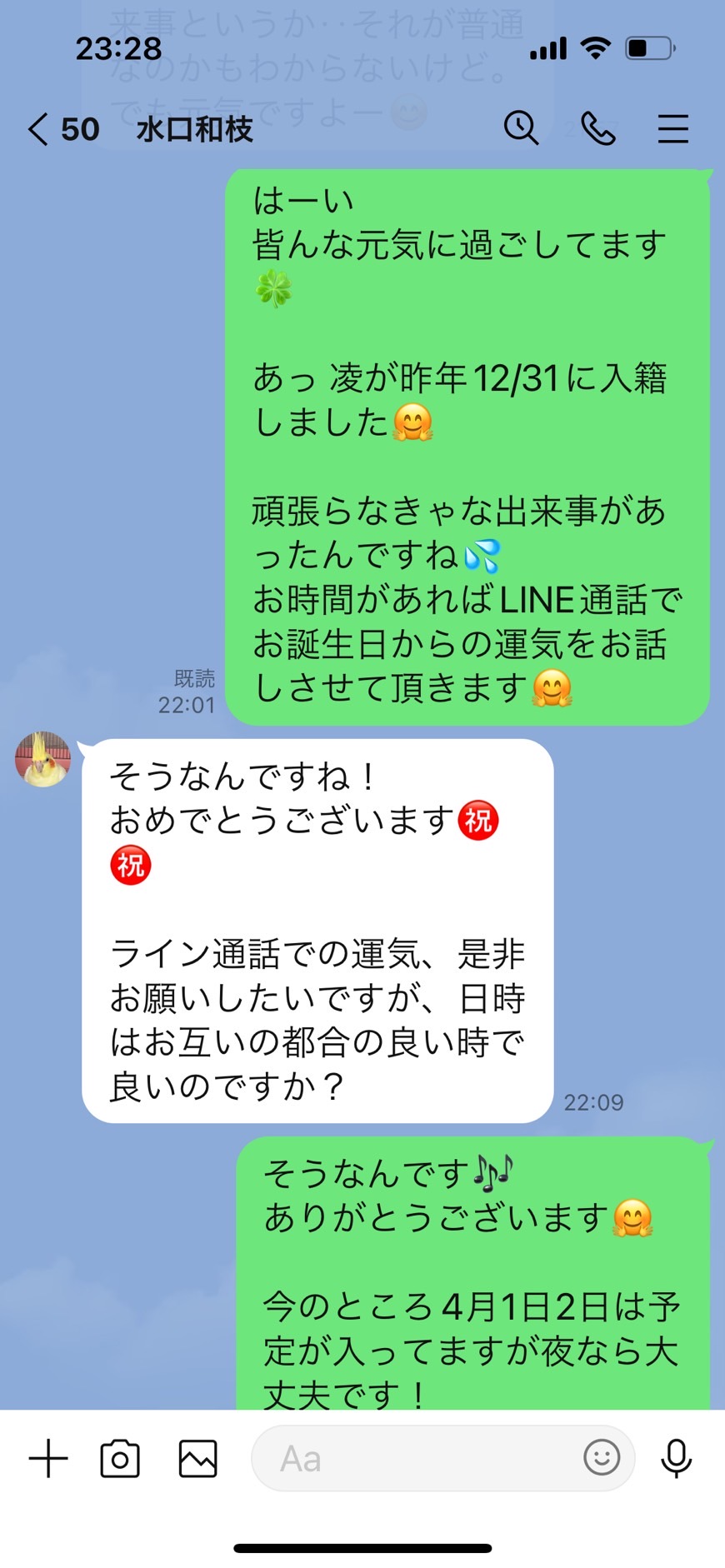Open the sticker and emoji picker

[x=602, y=1457]
